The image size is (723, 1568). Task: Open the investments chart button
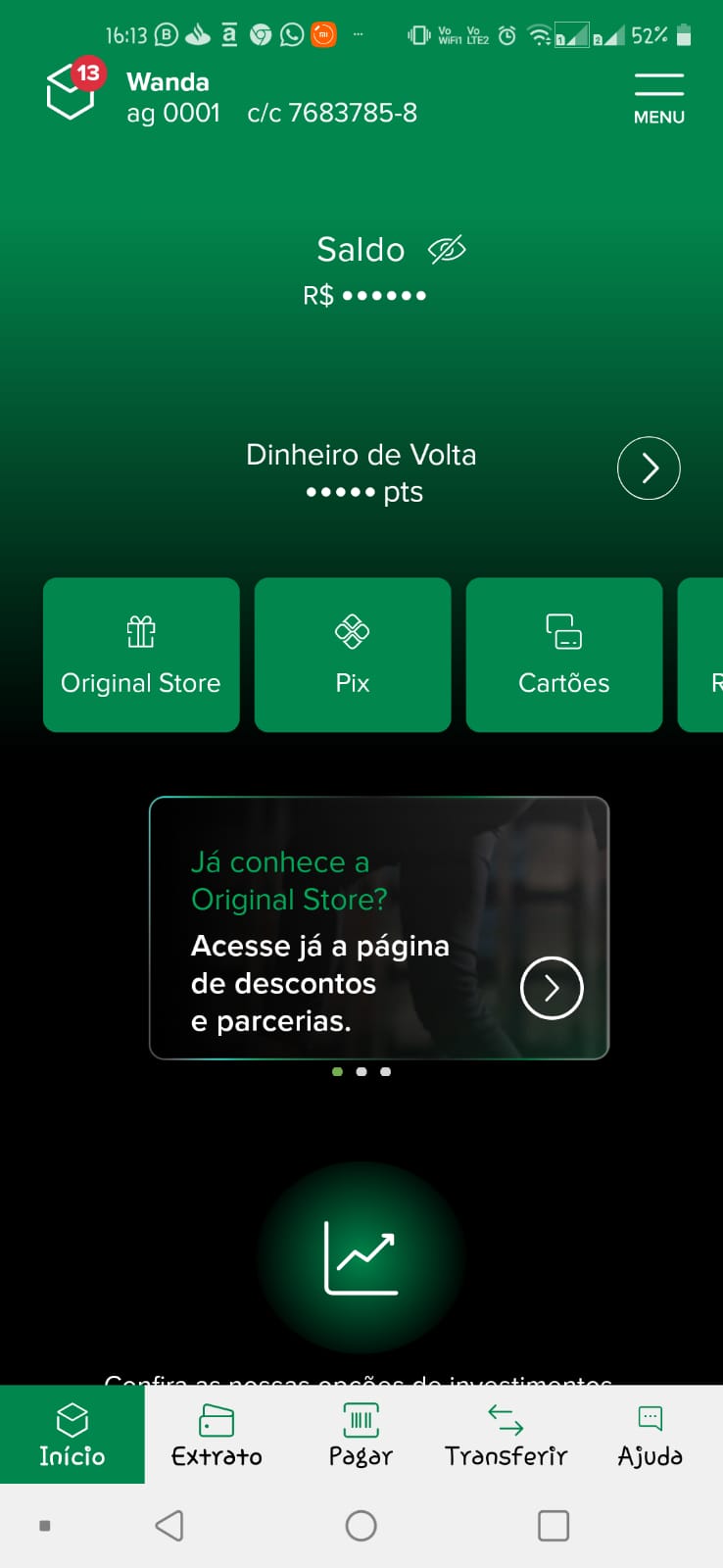click(x=361, y=1257)
